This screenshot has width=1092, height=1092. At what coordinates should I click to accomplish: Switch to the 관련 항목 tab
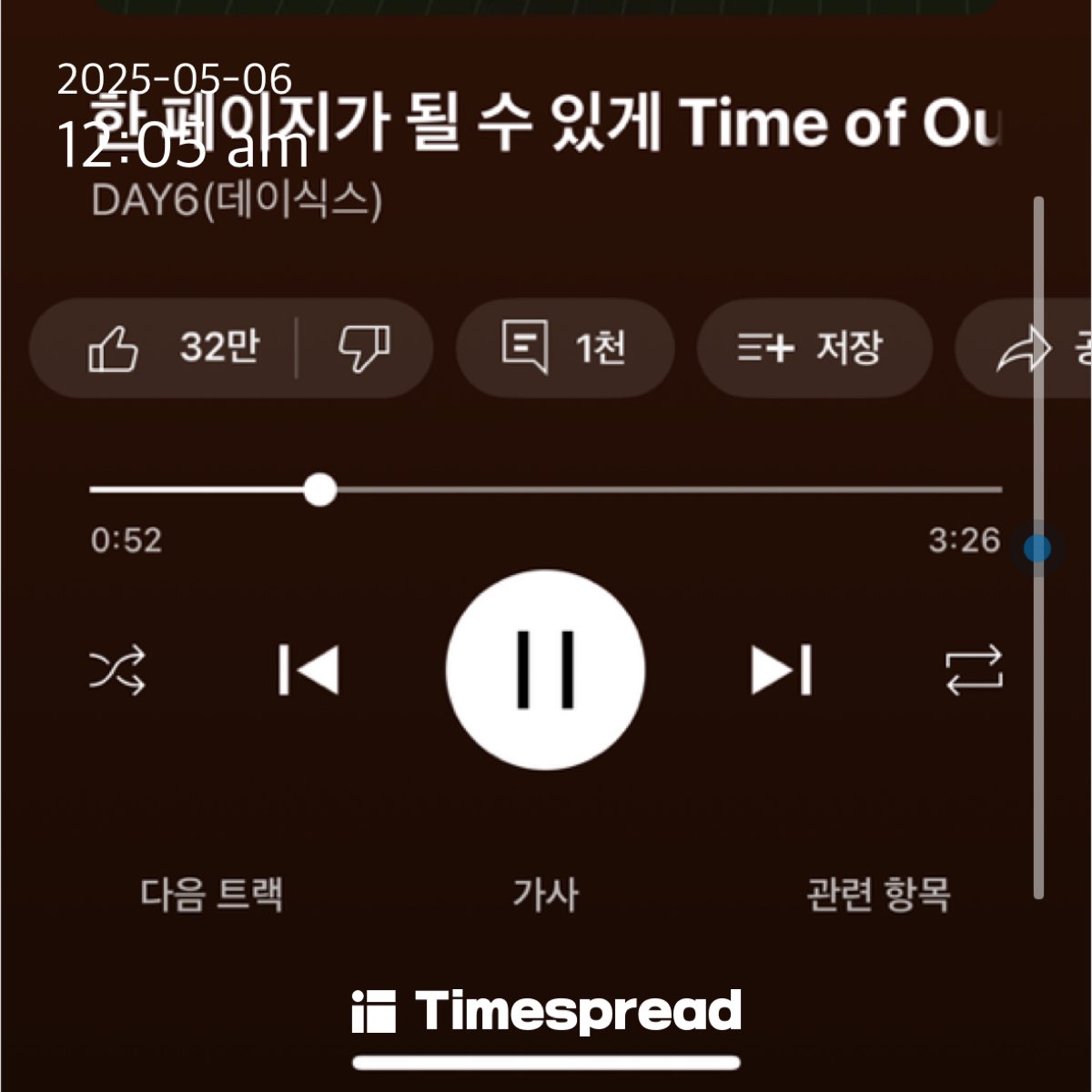(x=878, y=895)
